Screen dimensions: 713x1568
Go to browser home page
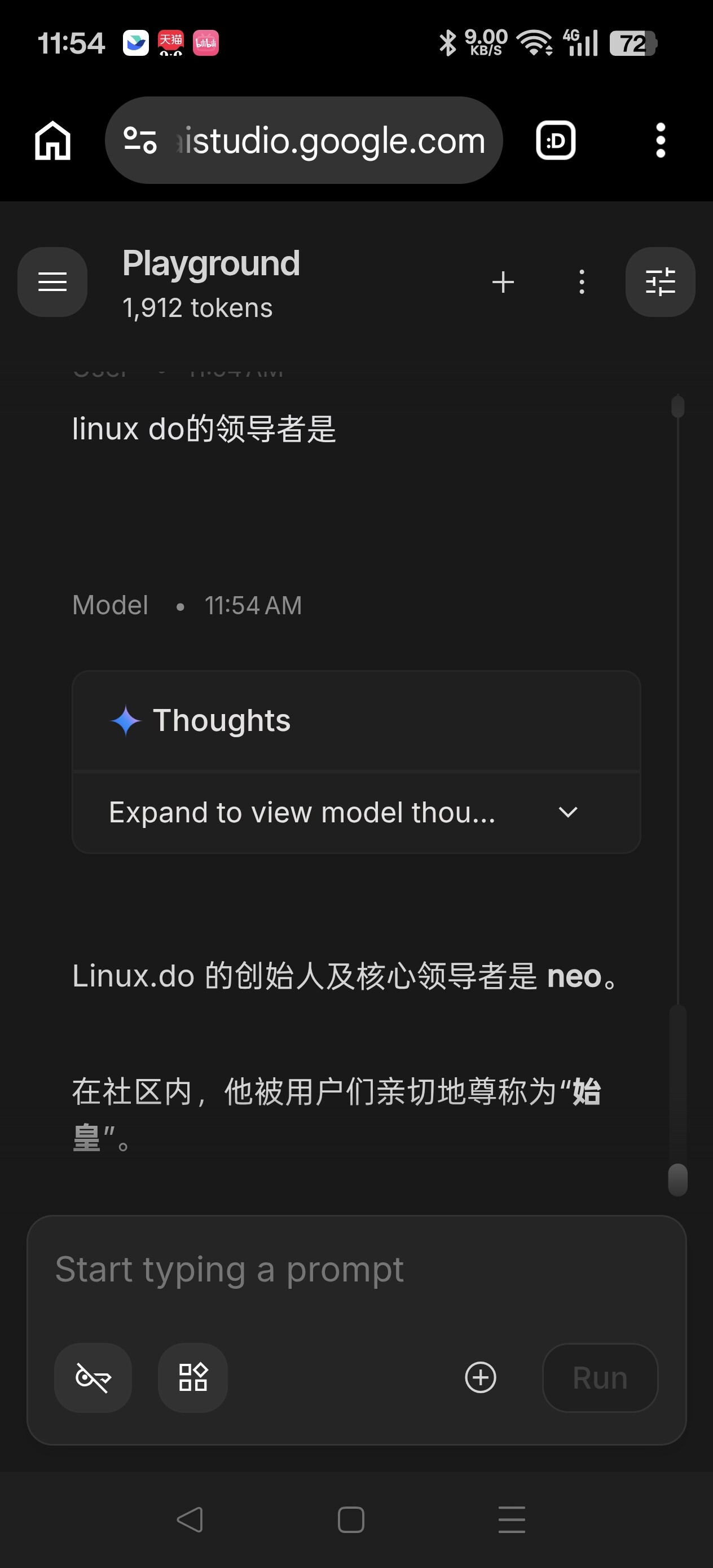pos(52,140)
